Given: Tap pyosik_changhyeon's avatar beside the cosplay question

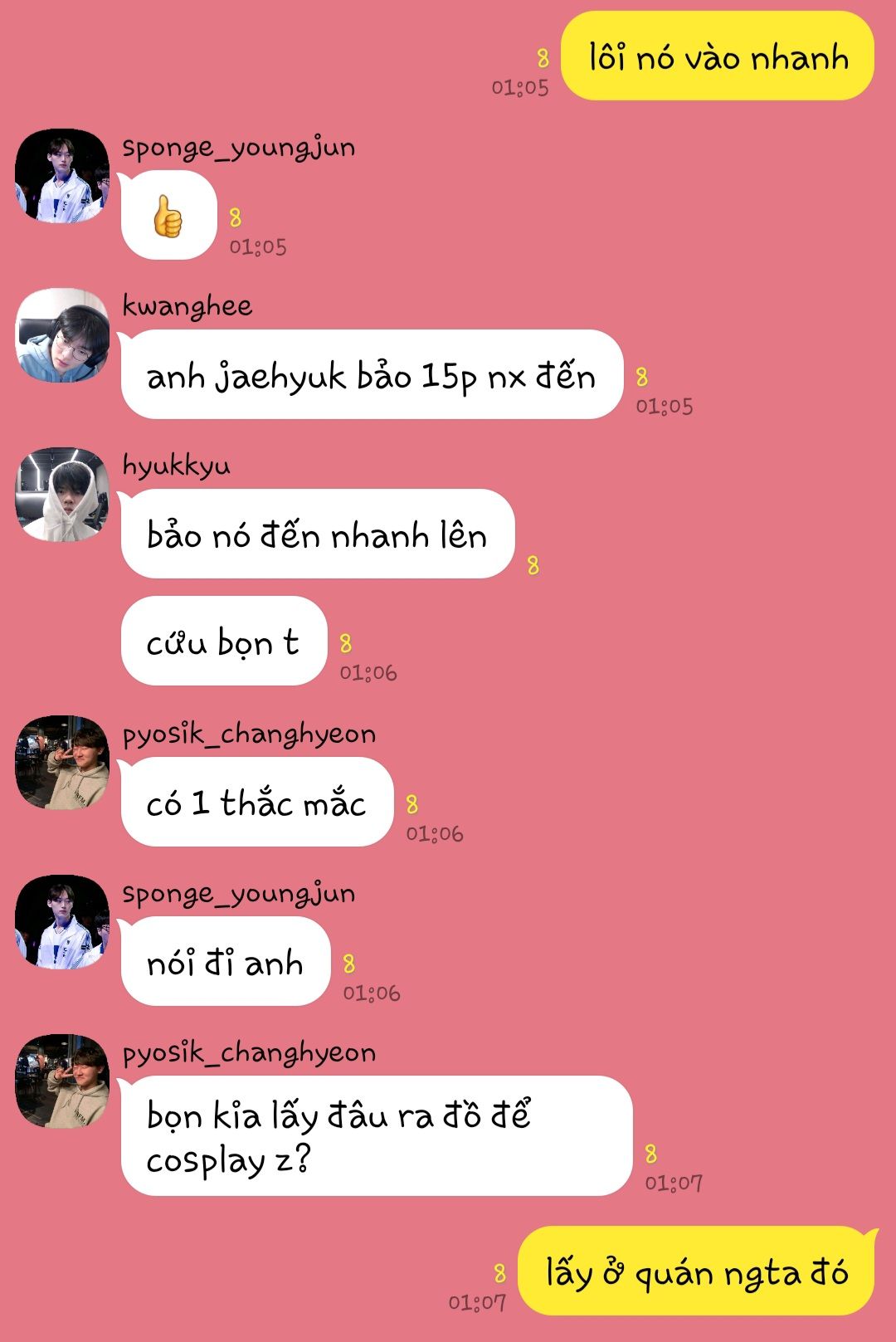Looking at the screenshot, I should [62, 1081].
